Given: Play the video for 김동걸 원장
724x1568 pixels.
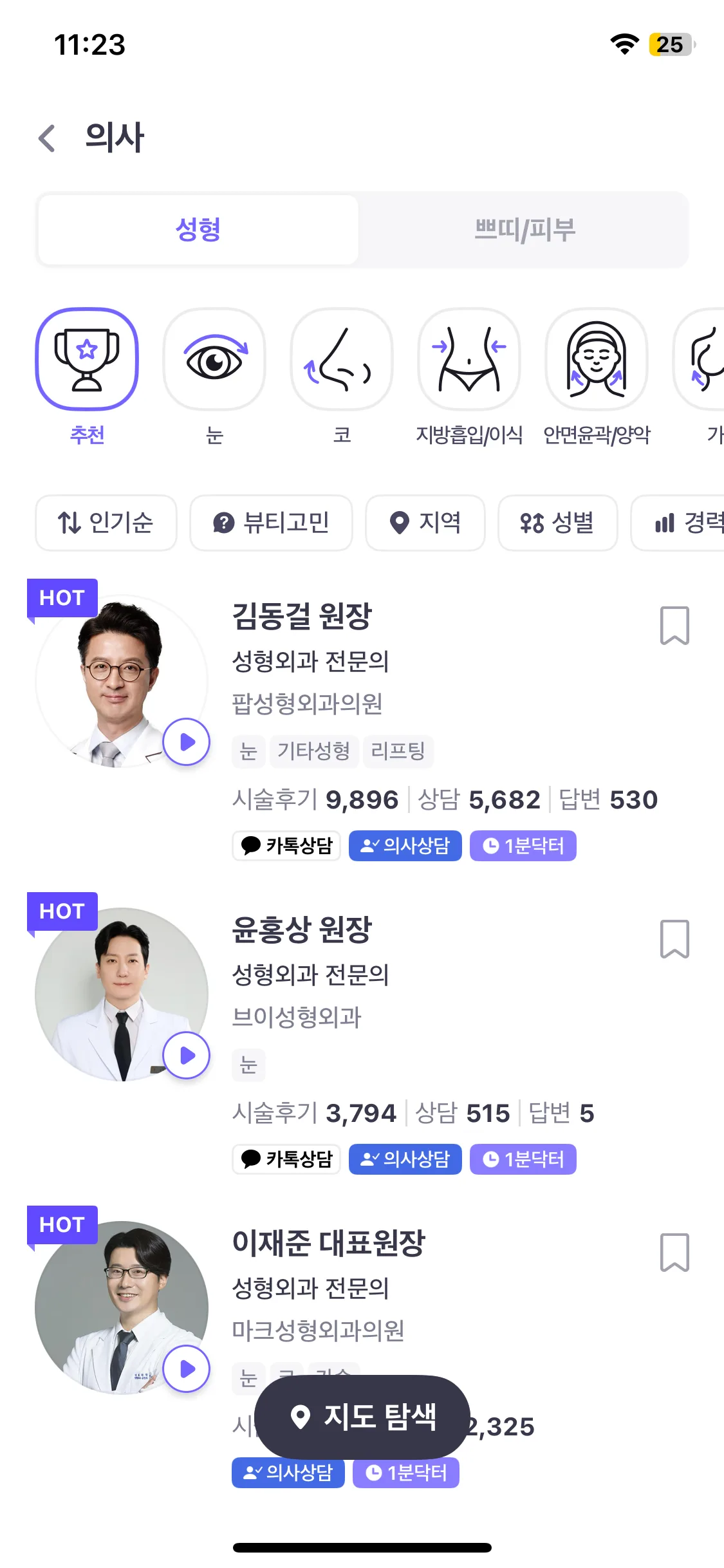Looking at the screenshot, I should point(187,742).
